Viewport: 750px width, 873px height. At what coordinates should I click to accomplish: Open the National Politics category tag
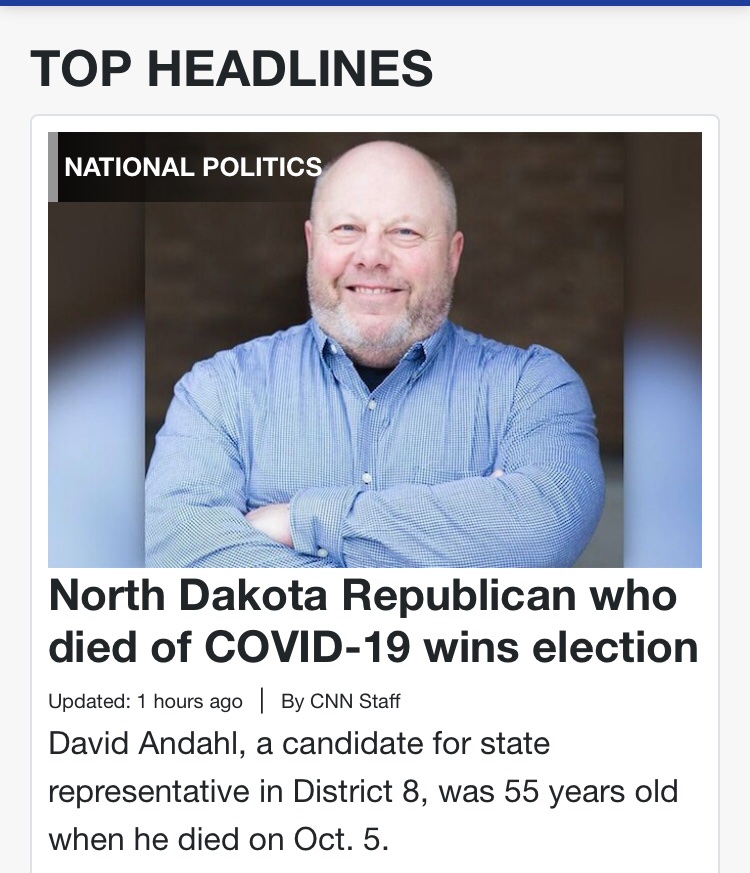click(x=192, y=167)
